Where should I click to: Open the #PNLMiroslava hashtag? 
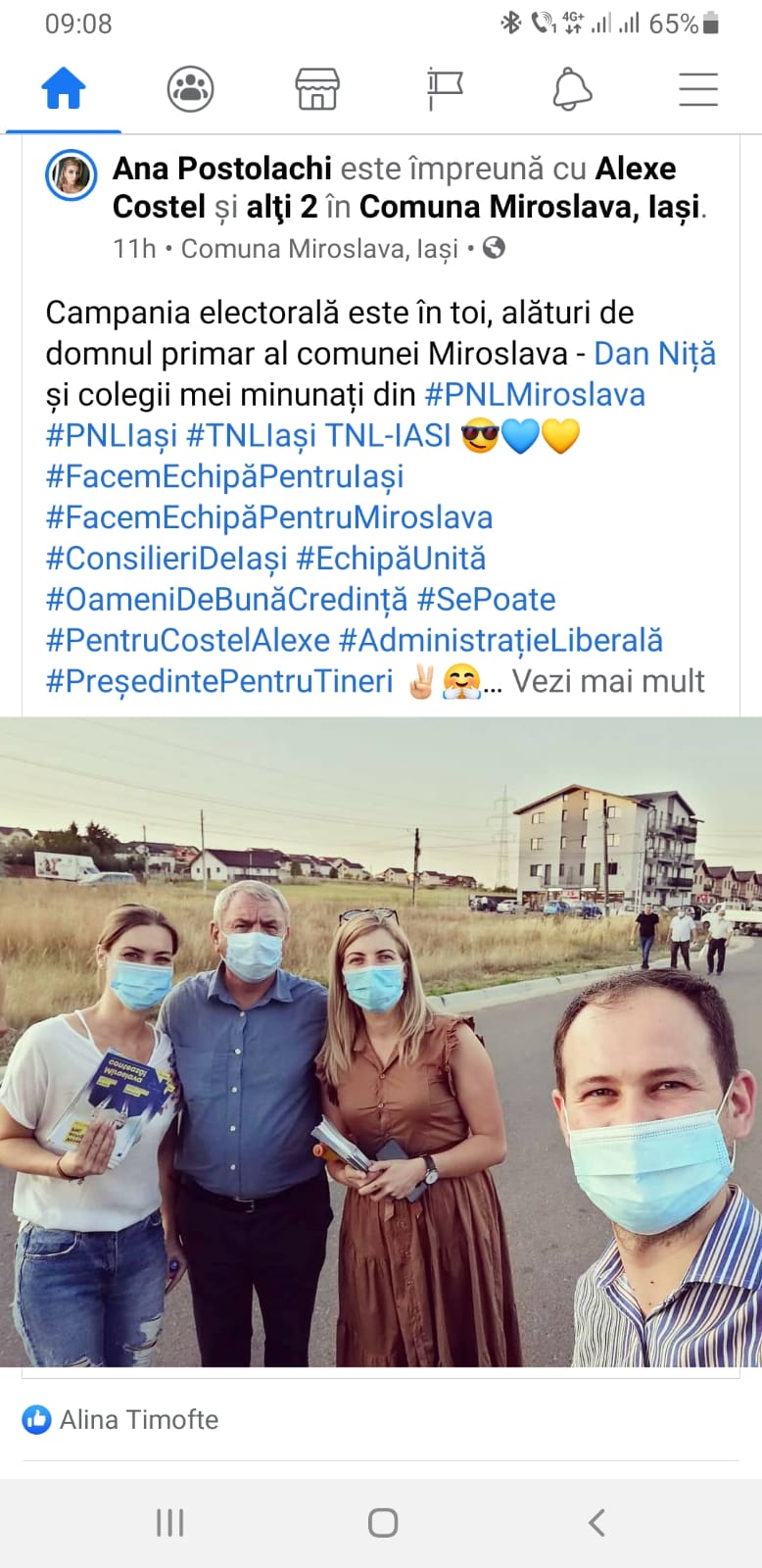[x=535, y=394]
